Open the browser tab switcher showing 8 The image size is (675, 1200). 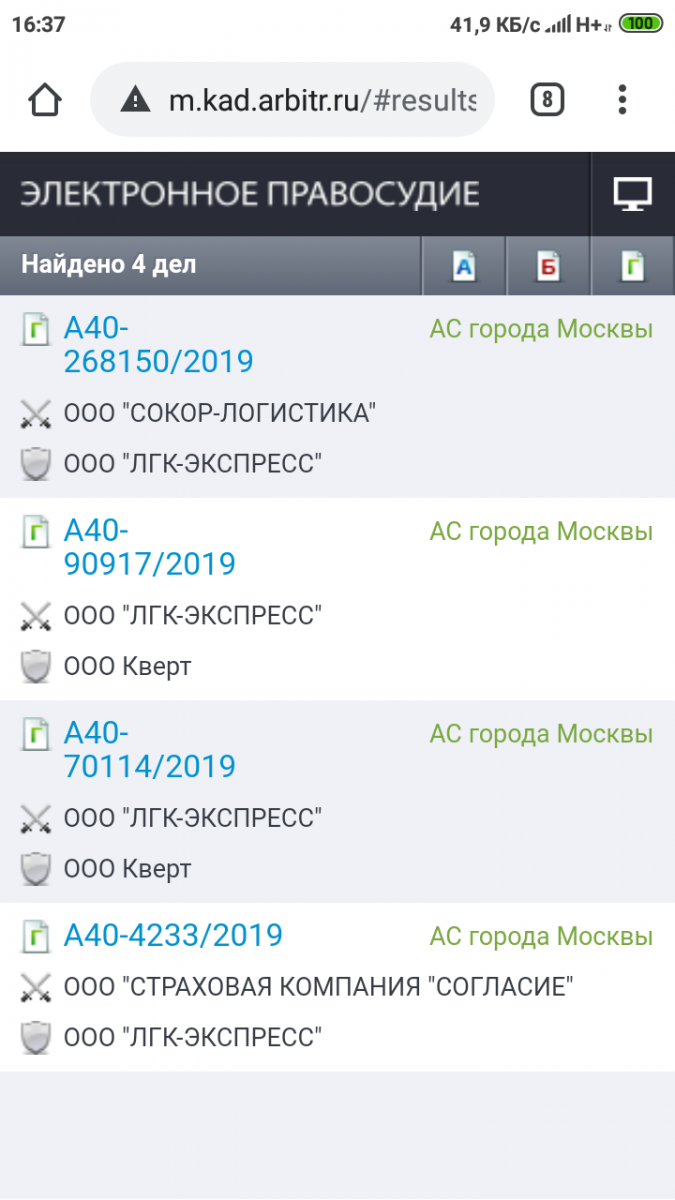pyautogui.click(x=547, y=100)
